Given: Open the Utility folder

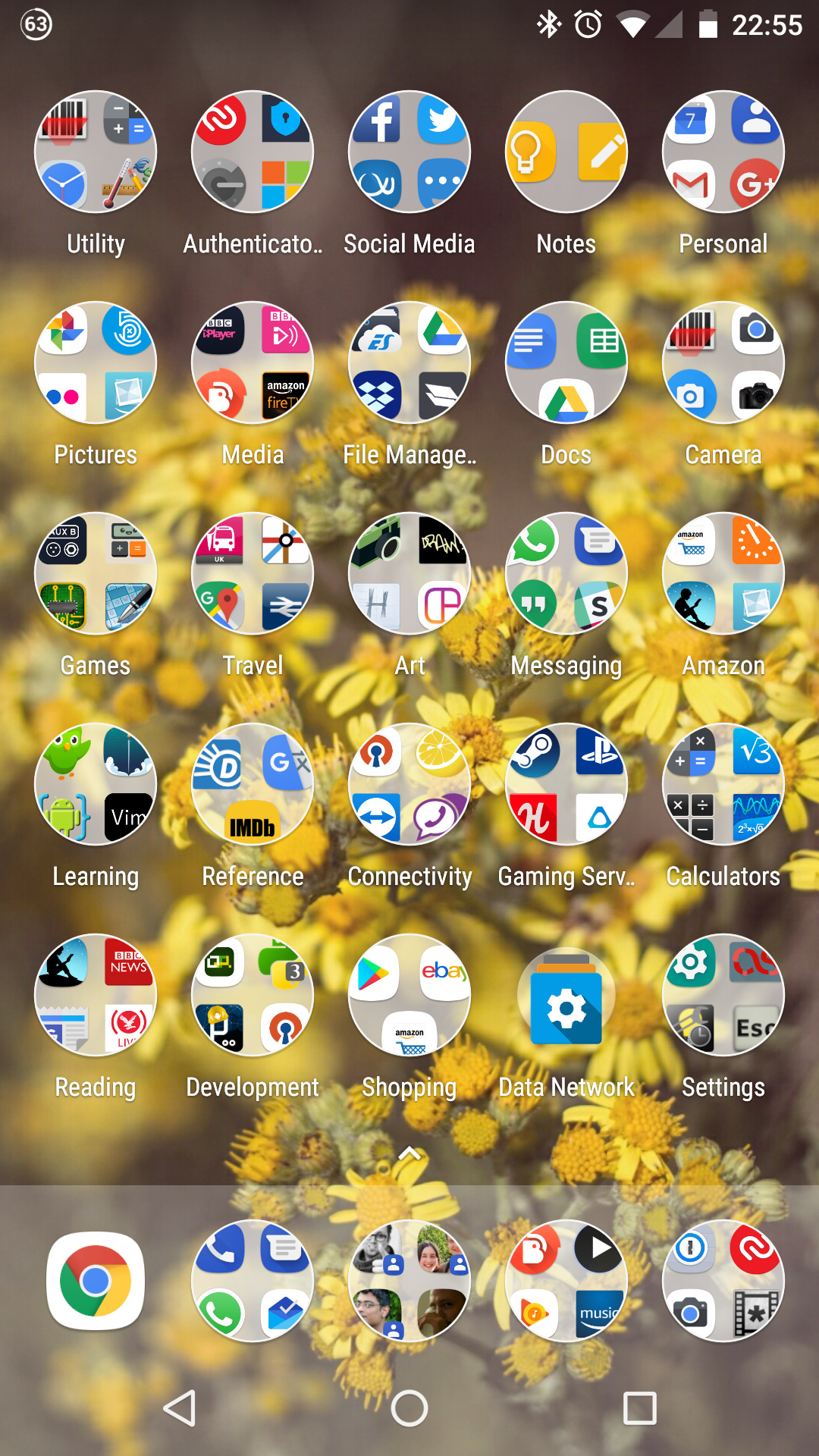Looking at the screenshot, I should (96, 152).
